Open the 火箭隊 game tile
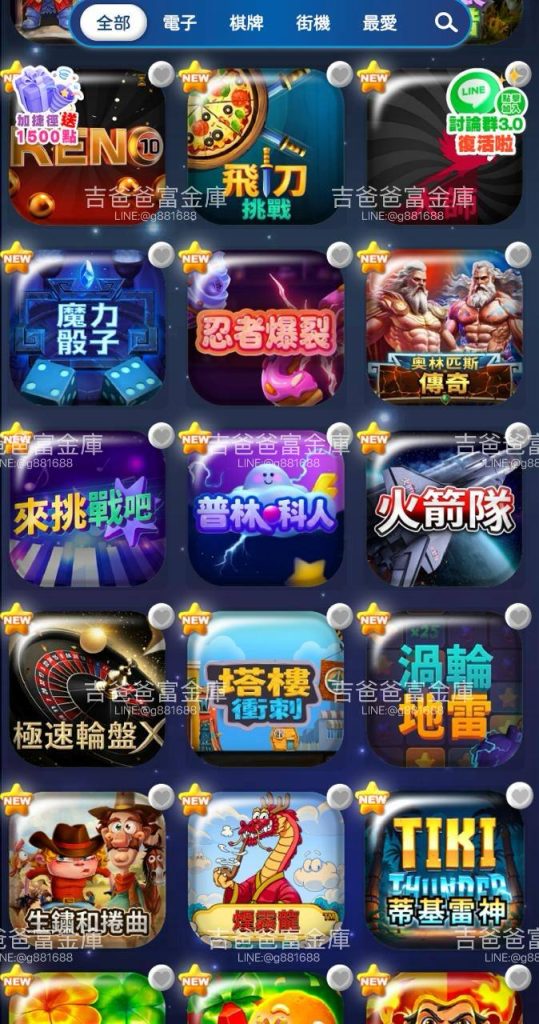The height and width of the screenshot is (1024, 539). pyautogui.click(x=444, y=508)
